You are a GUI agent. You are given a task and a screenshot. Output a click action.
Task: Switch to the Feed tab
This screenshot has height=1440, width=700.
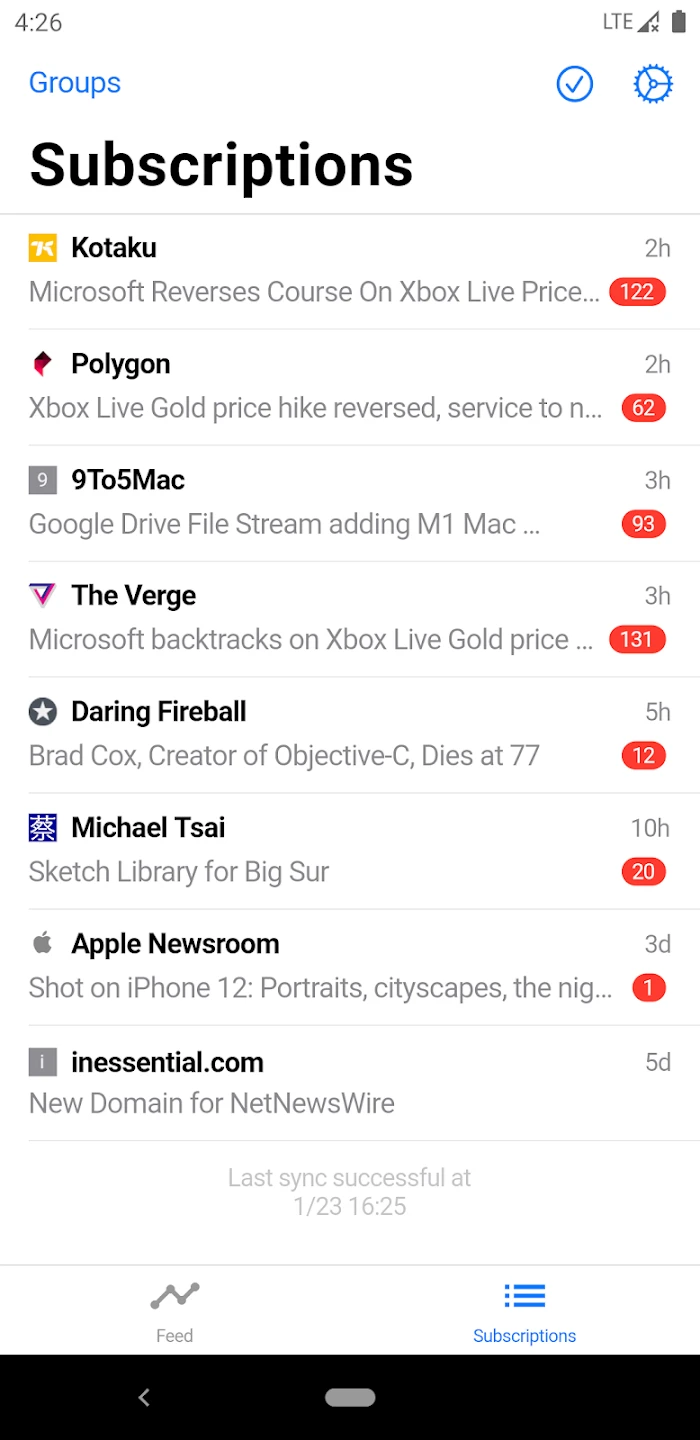point(175,1310)
